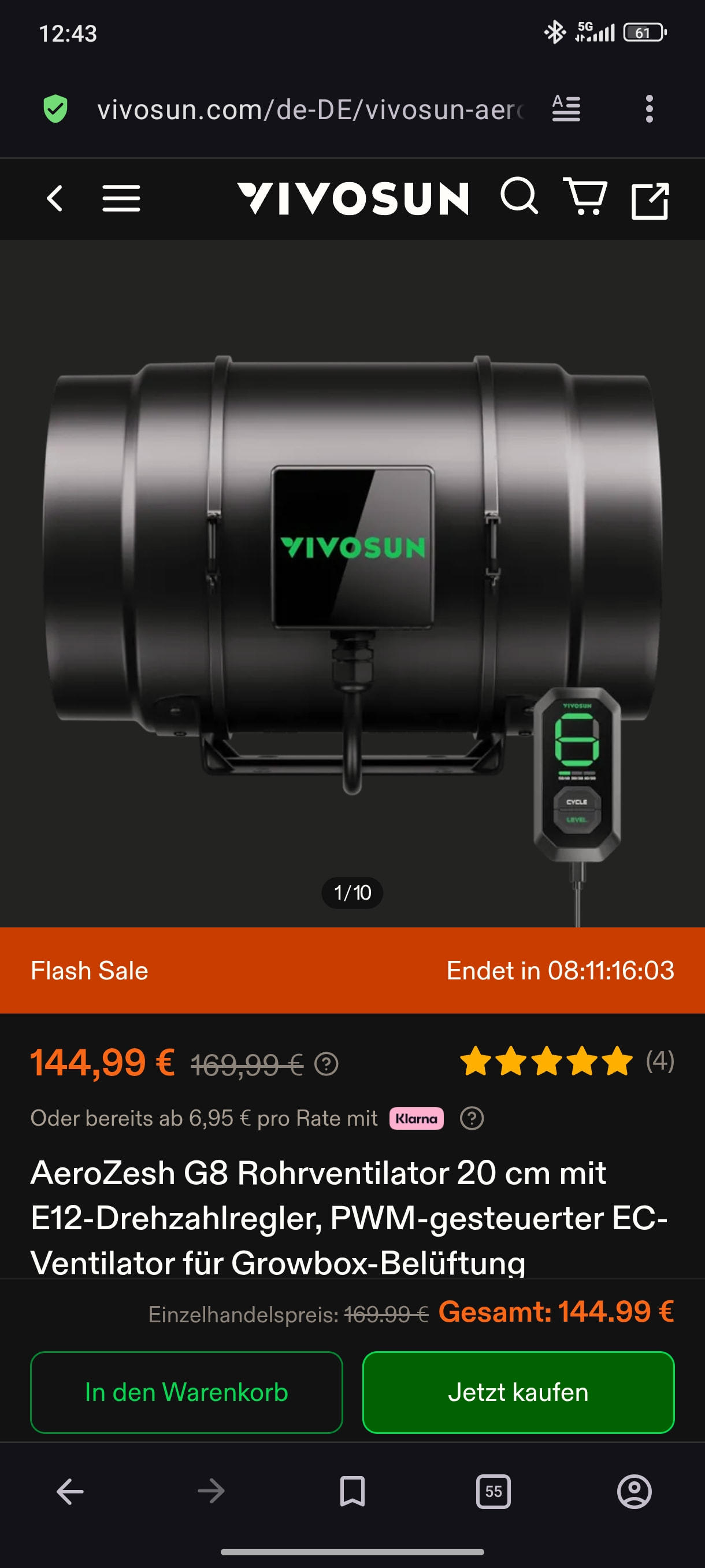This screenshot has height=1568, width=705.
Task: Add the fan with In den Warenkorb
Action: pyautogui.click(x=186, y=1392)
